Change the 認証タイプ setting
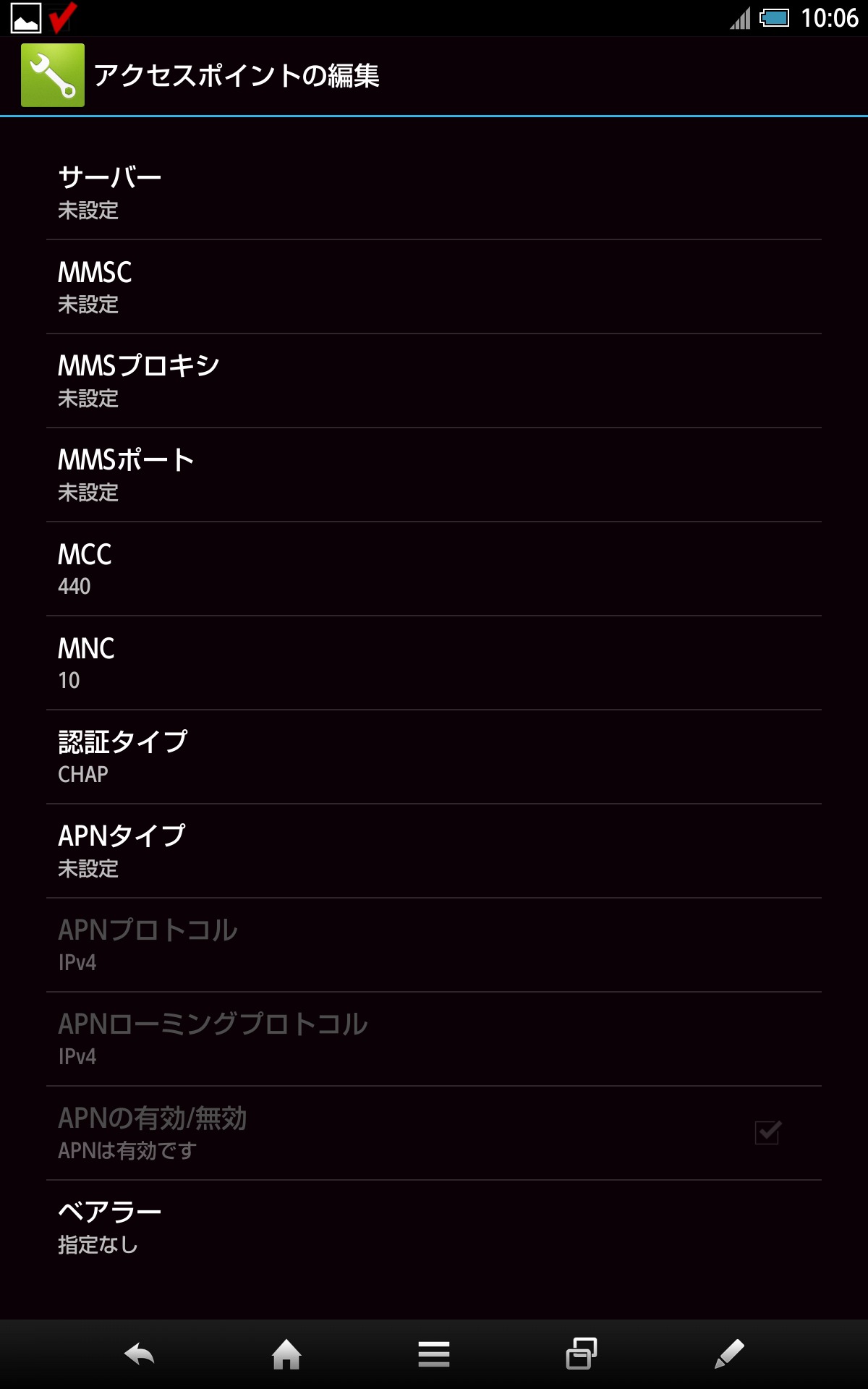The image size is (868, 1389). (434, 757)
